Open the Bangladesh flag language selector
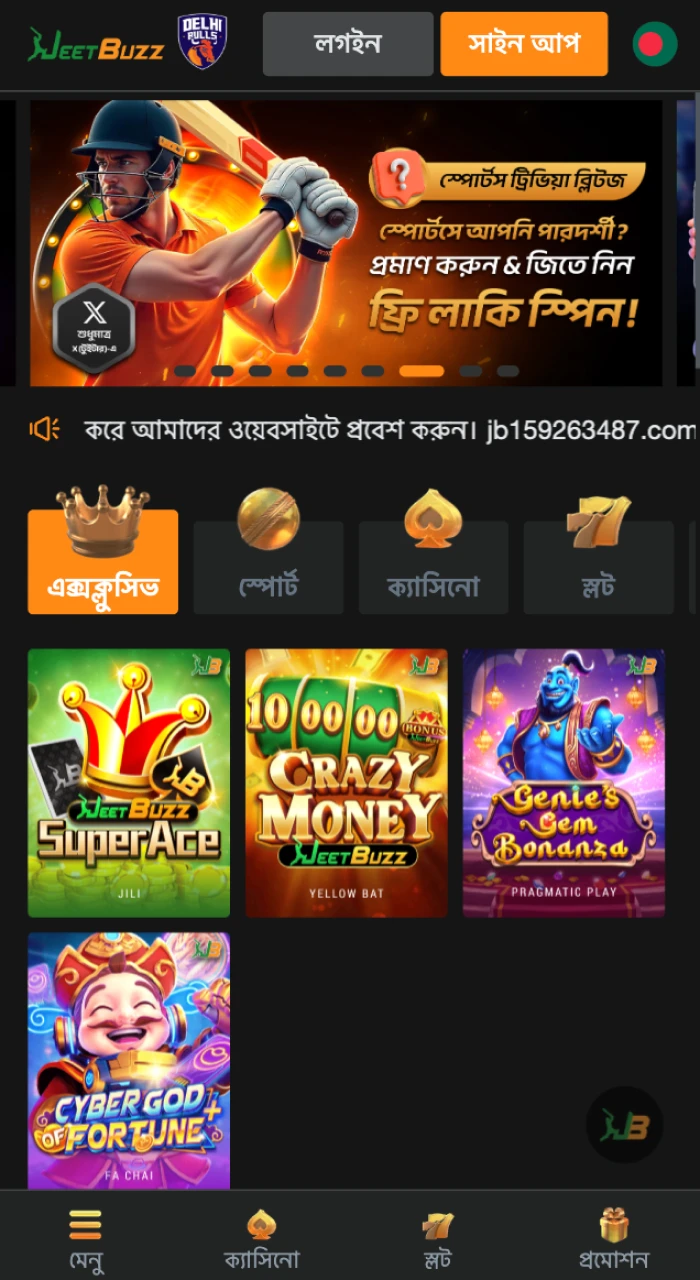The height and width of the screenshot is (1280, 700). [x=654, y=44]
